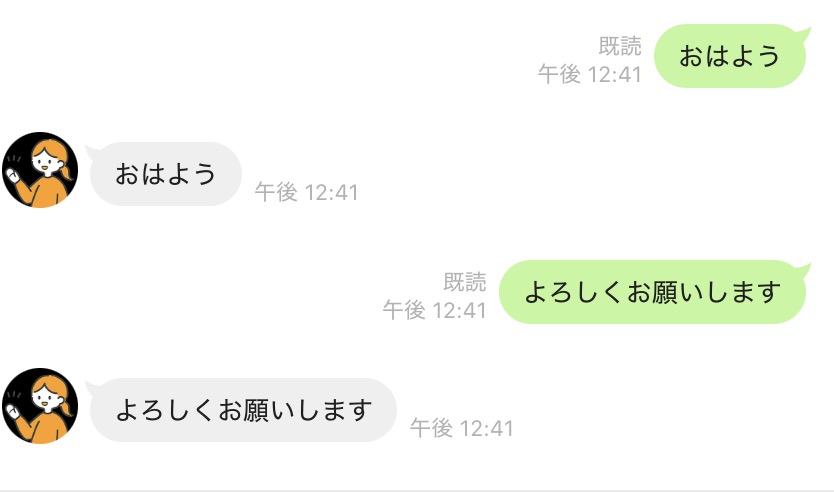Tap the avatar next to the received よろしくお願いします message

point(40,406)
